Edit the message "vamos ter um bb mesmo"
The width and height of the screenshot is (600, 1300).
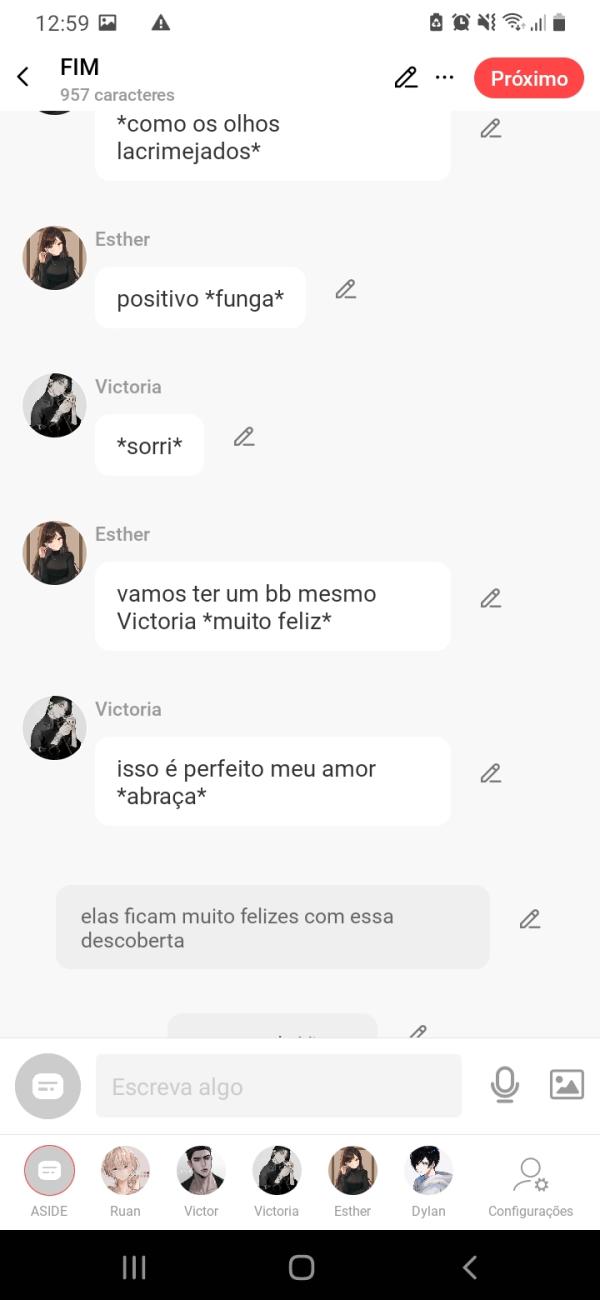[x=490, y=599]
